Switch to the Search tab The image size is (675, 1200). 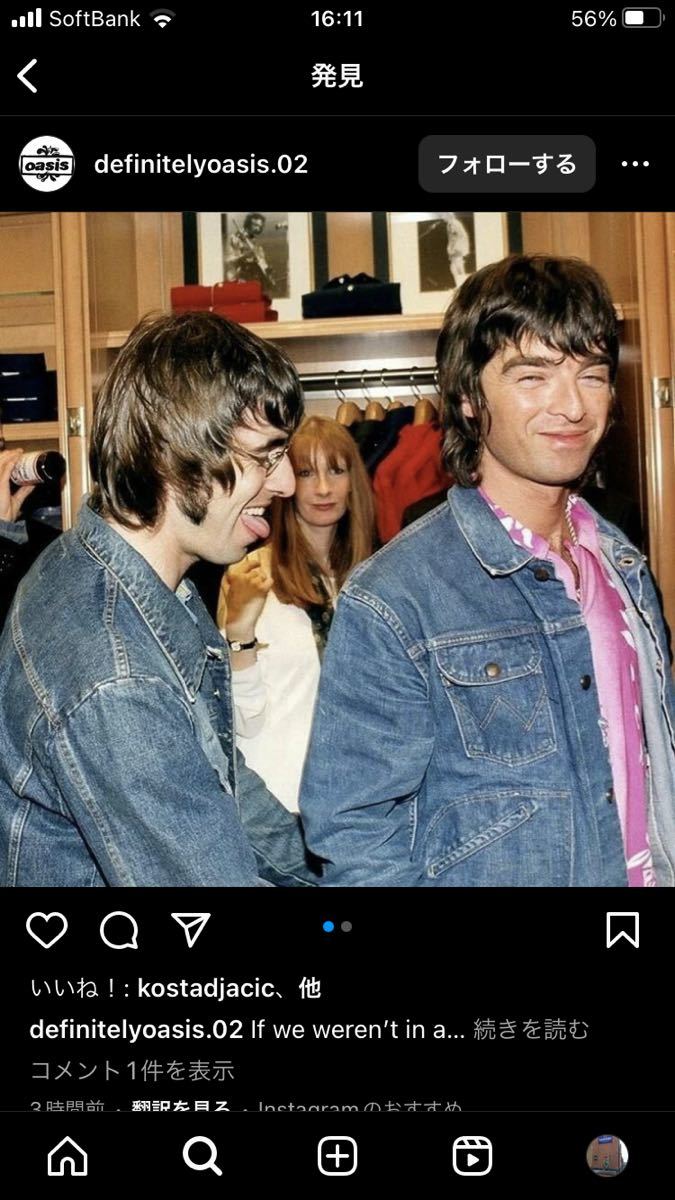coord(202,1157)
